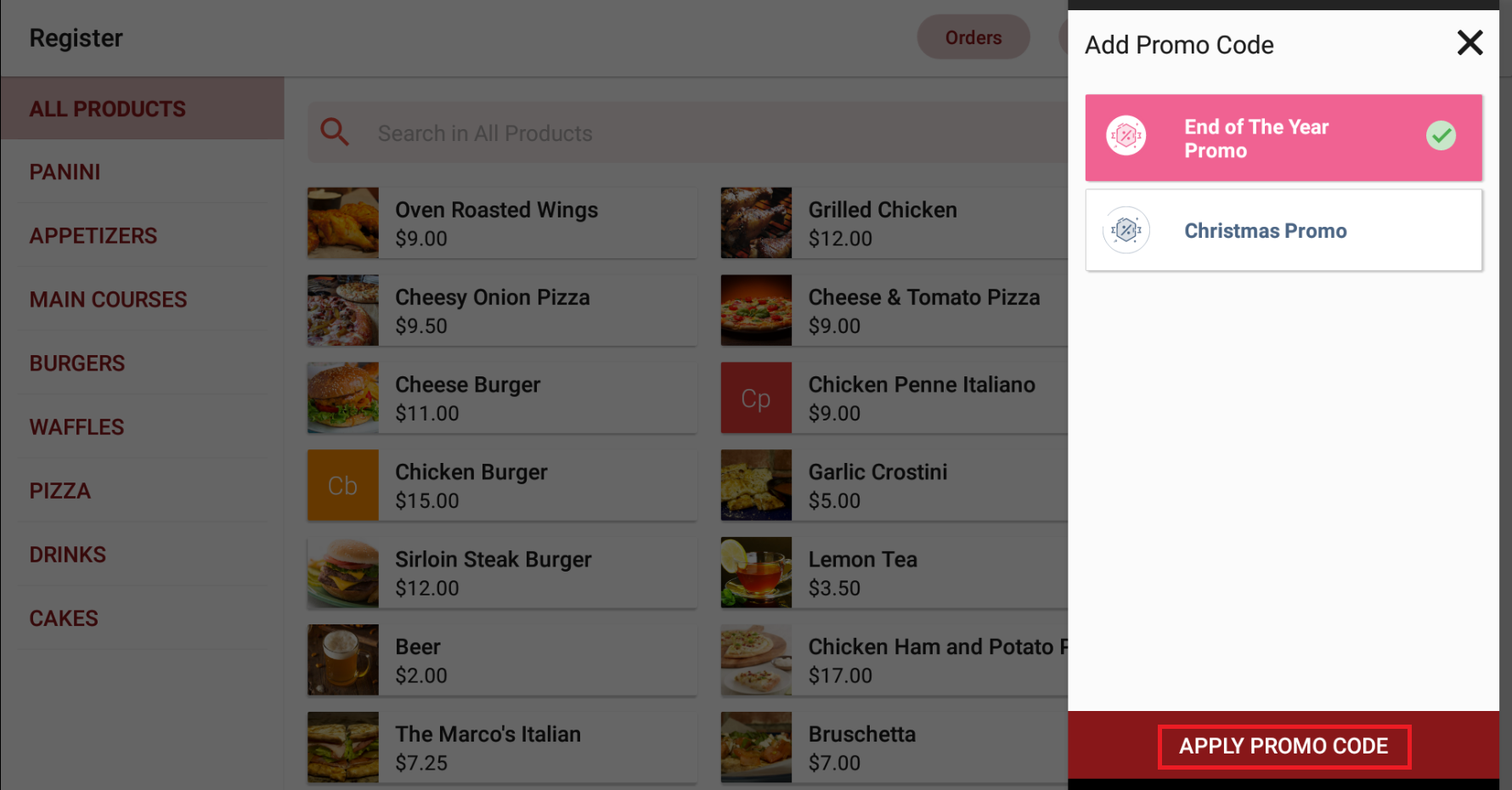This screenshot has height=790, width=1512.
Task: Choose Grilled Chicken
Action: pyautogui.click(x=892, y=223)
